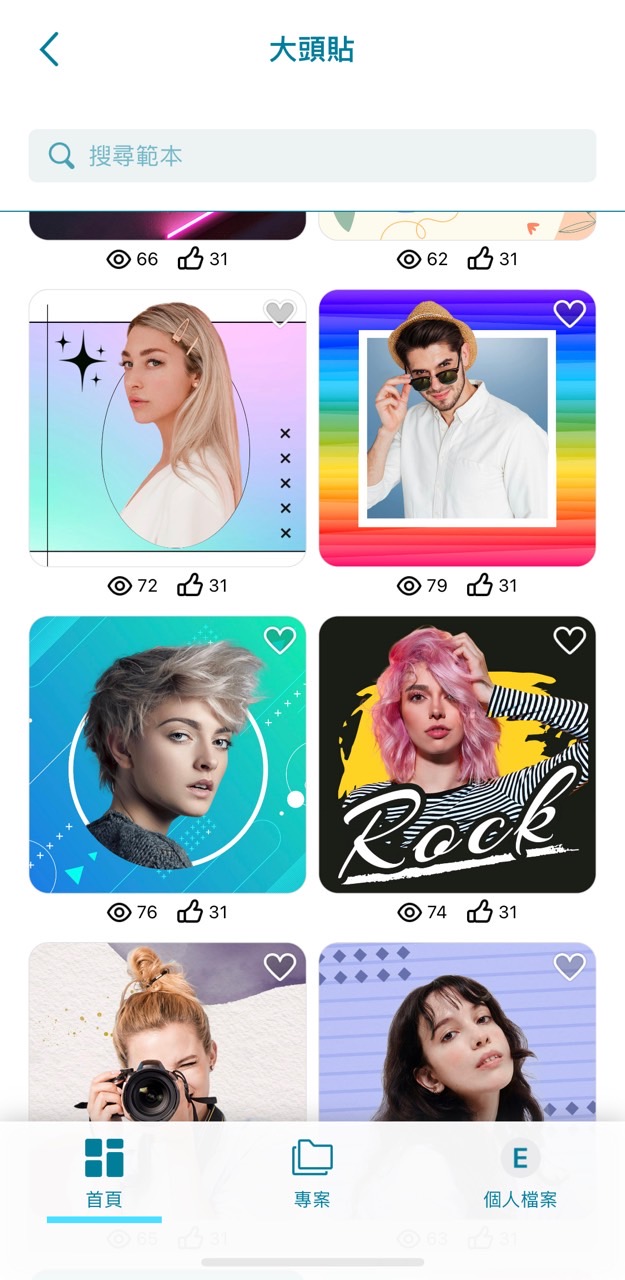Favorite the camera photographer template

[280, 966]
